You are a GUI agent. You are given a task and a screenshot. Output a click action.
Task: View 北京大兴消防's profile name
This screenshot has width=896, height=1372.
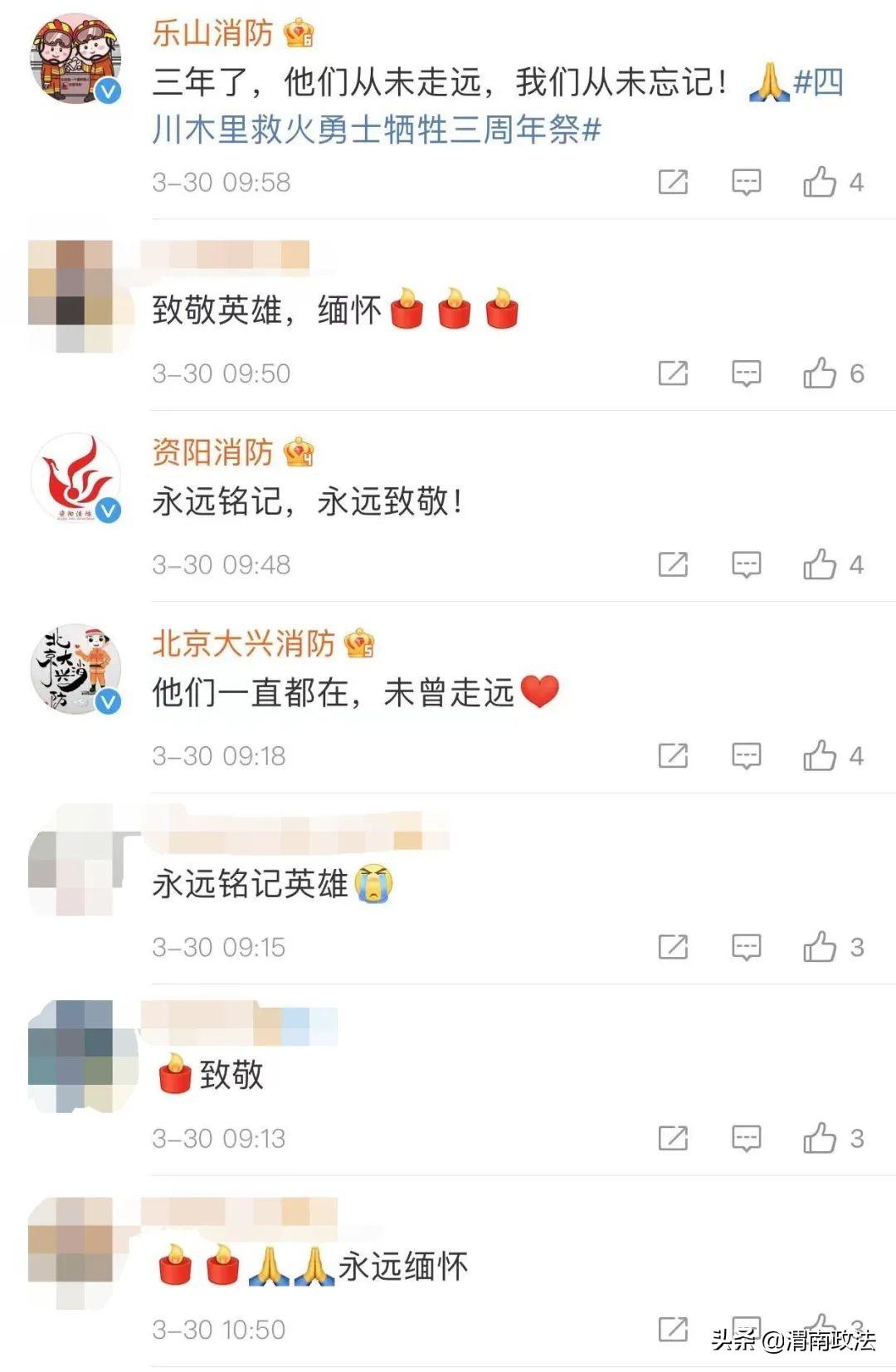243,643
